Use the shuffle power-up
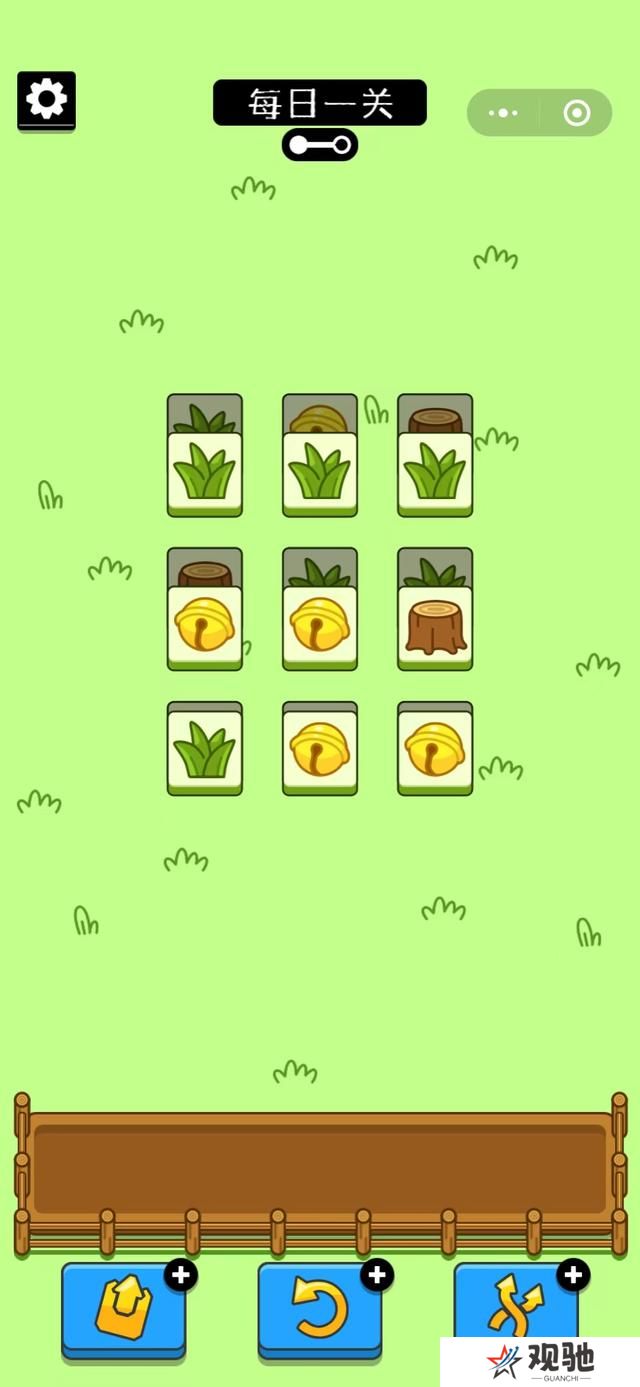Viewport: 640px width, 1387px height. pos(516,1309)
